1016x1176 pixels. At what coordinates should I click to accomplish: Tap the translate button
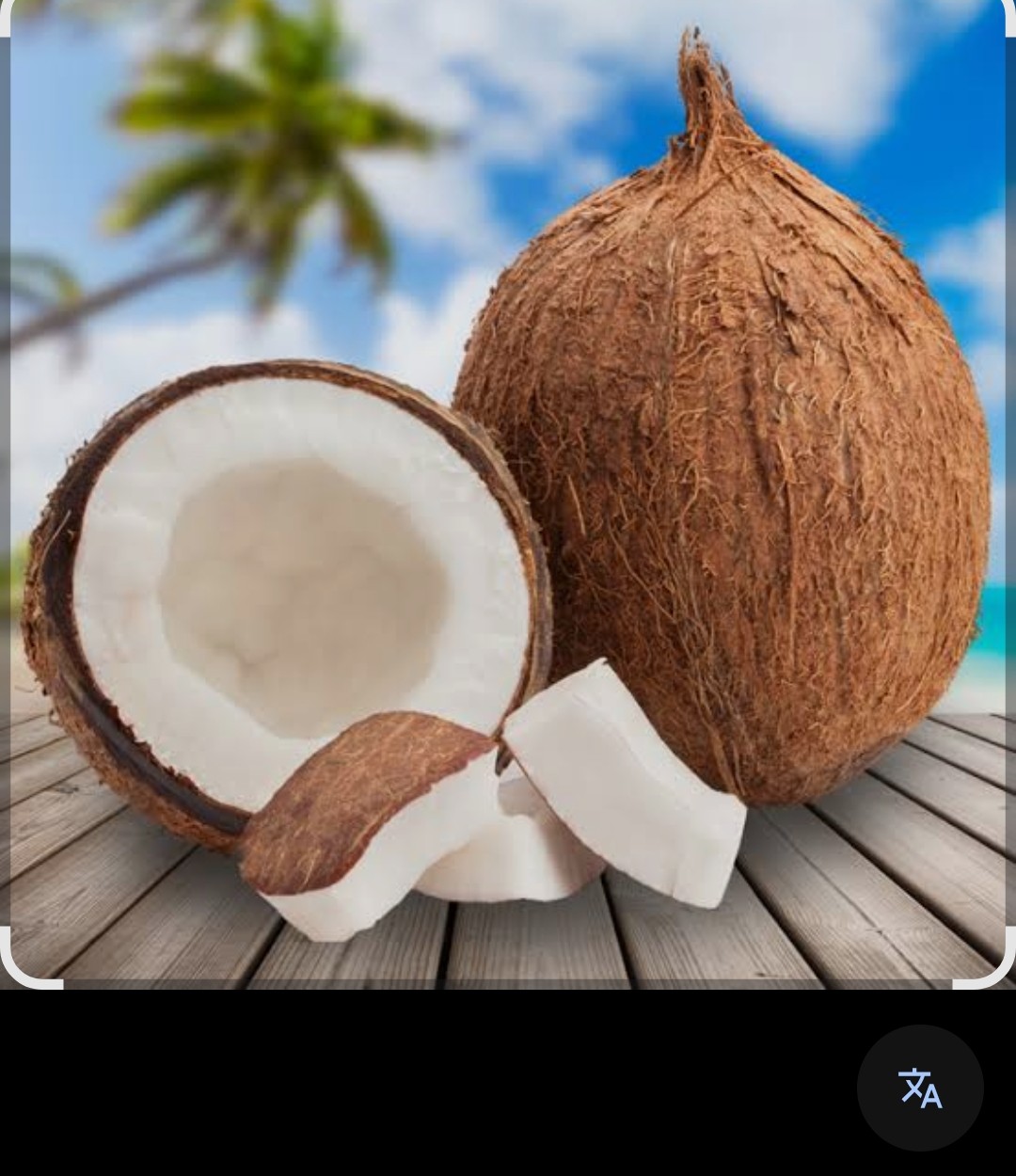[919, 1088]
